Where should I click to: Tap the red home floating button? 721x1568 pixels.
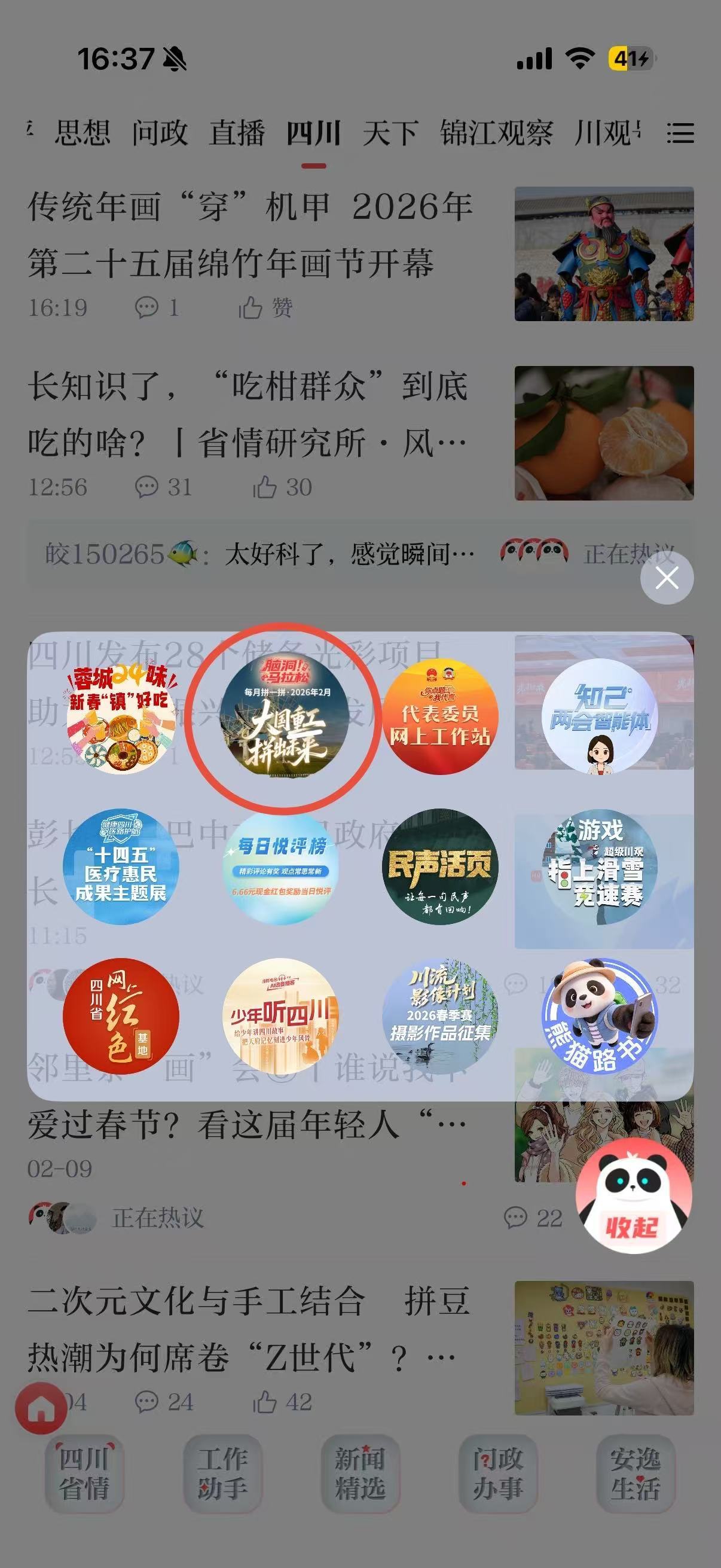[41, 1408]
